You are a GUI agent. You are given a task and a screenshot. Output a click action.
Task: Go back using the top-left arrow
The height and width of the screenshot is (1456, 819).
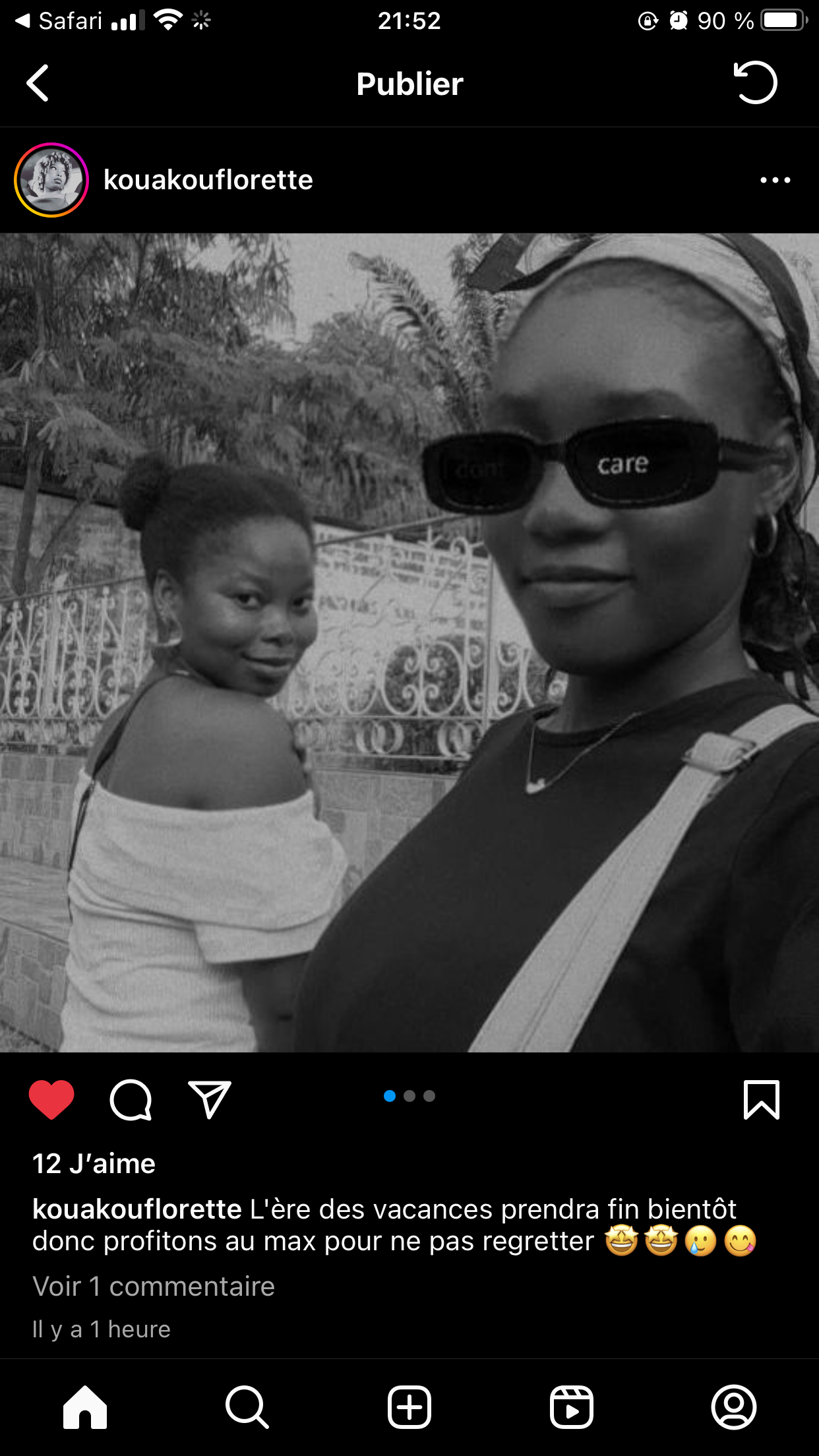[38, 83]
